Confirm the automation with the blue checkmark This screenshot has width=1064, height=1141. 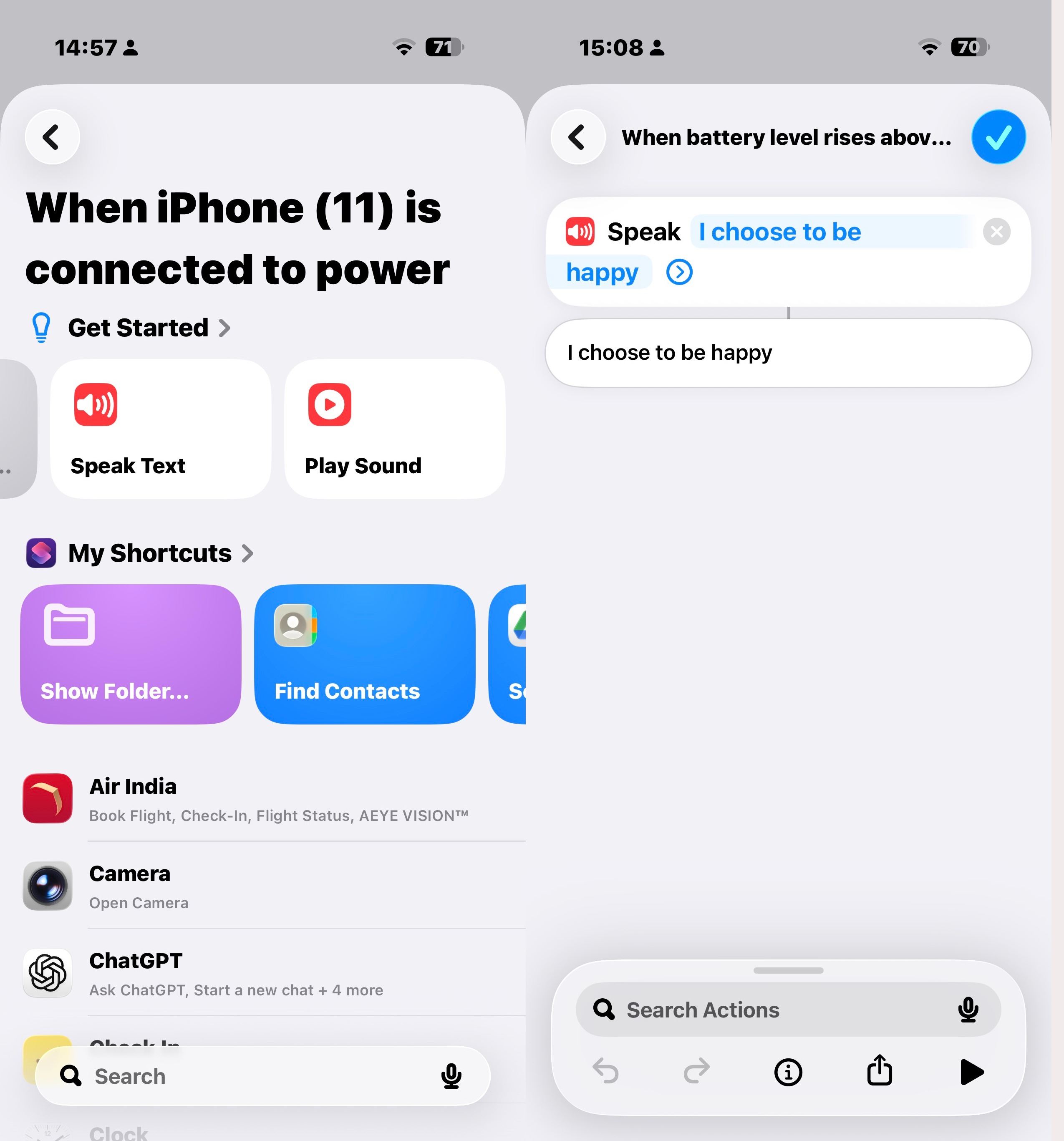pyautogui.click(x=998, y=137)
